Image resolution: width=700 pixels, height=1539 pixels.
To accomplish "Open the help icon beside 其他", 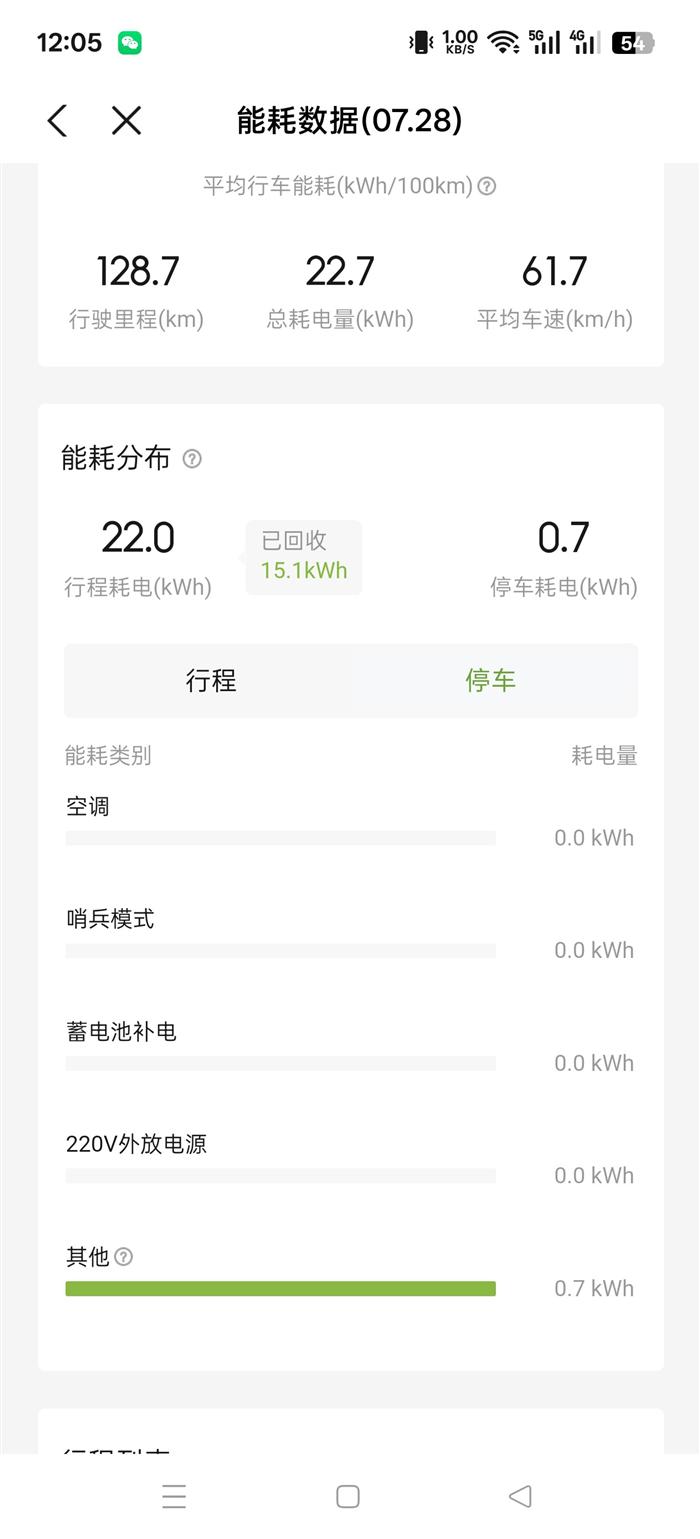I will tap(123, 1257).
